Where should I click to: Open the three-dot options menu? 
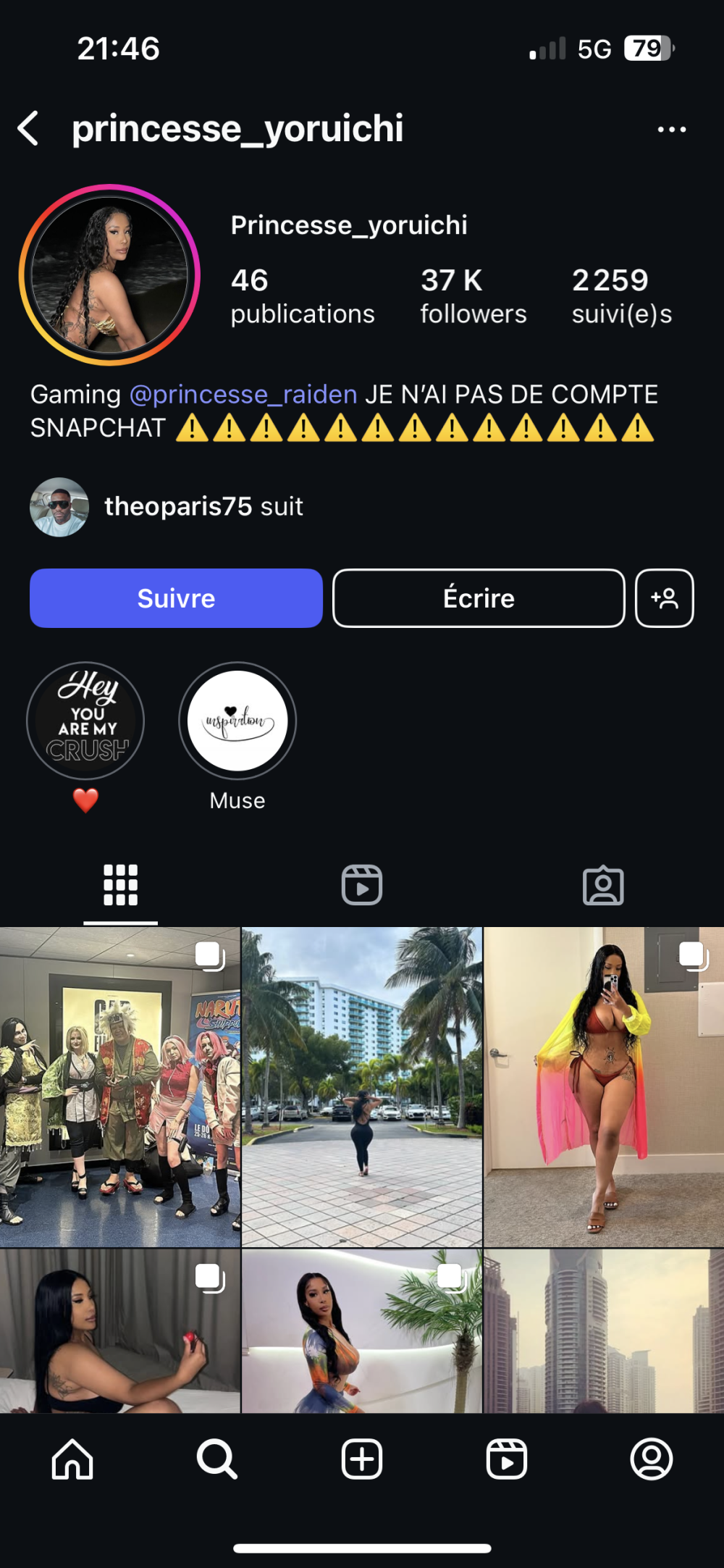671,130
